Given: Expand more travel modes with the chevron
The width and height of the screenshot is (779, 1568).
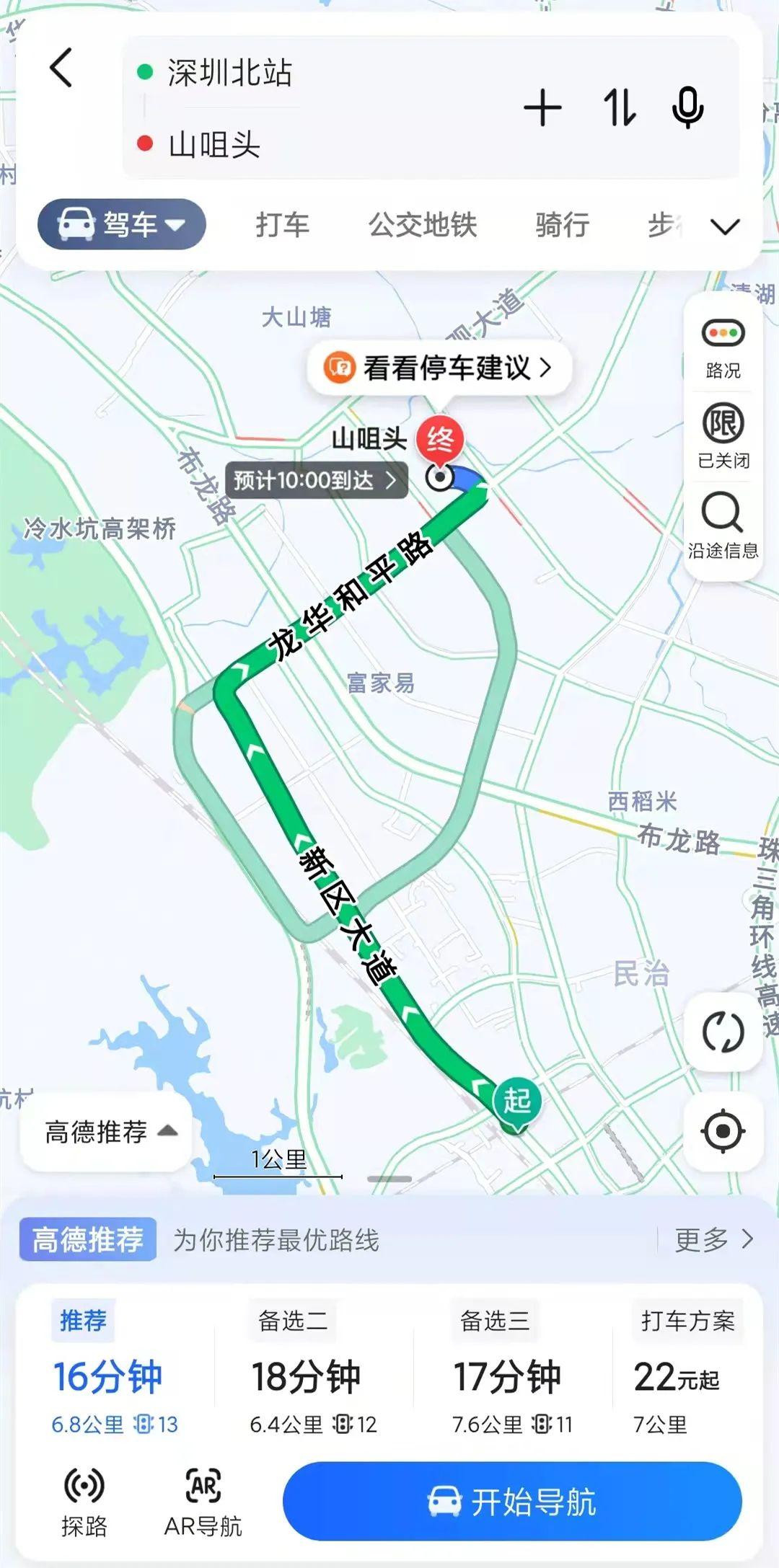Looking at the screenshot, I should pos(725,226).
